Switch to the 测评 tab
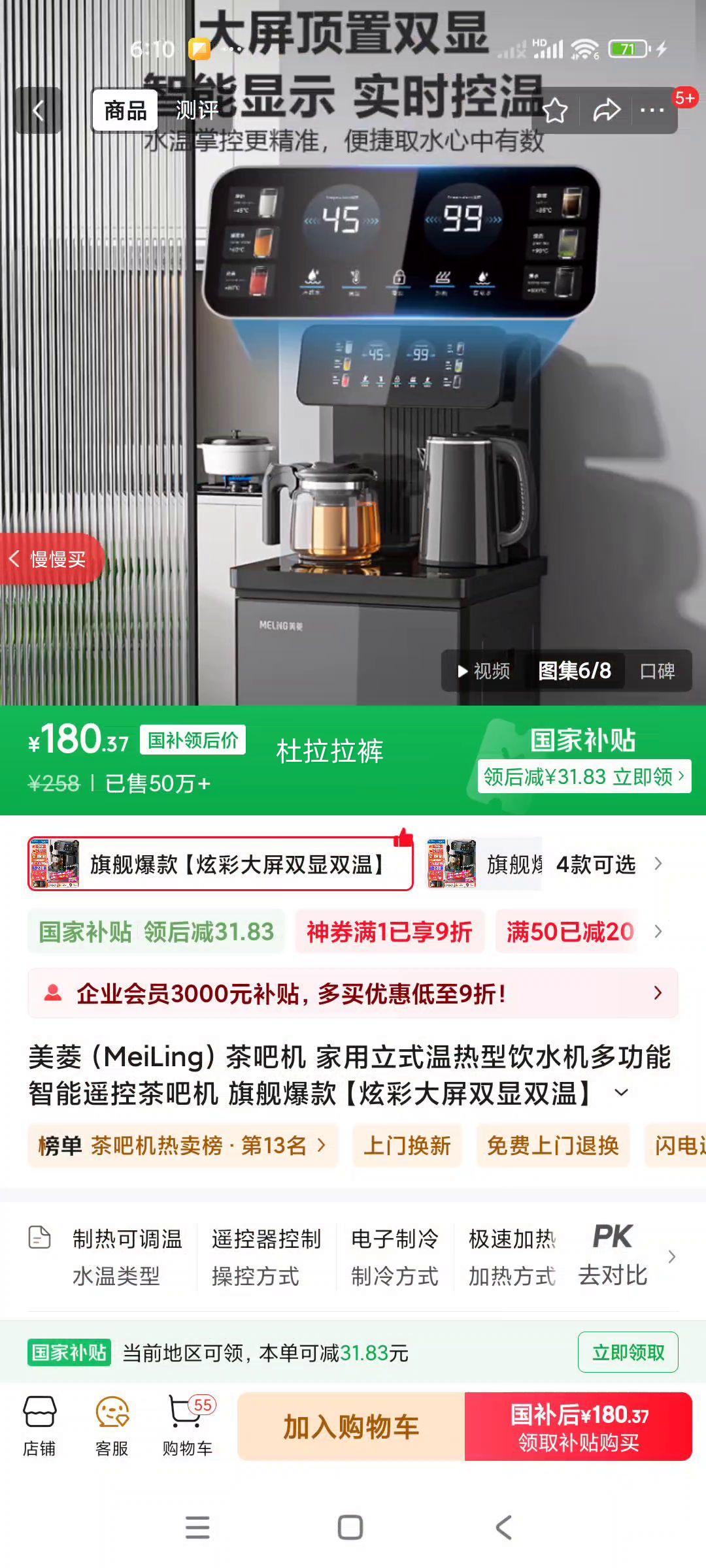706x1568 pixels. pyautogui.click(x=196, y=110)
